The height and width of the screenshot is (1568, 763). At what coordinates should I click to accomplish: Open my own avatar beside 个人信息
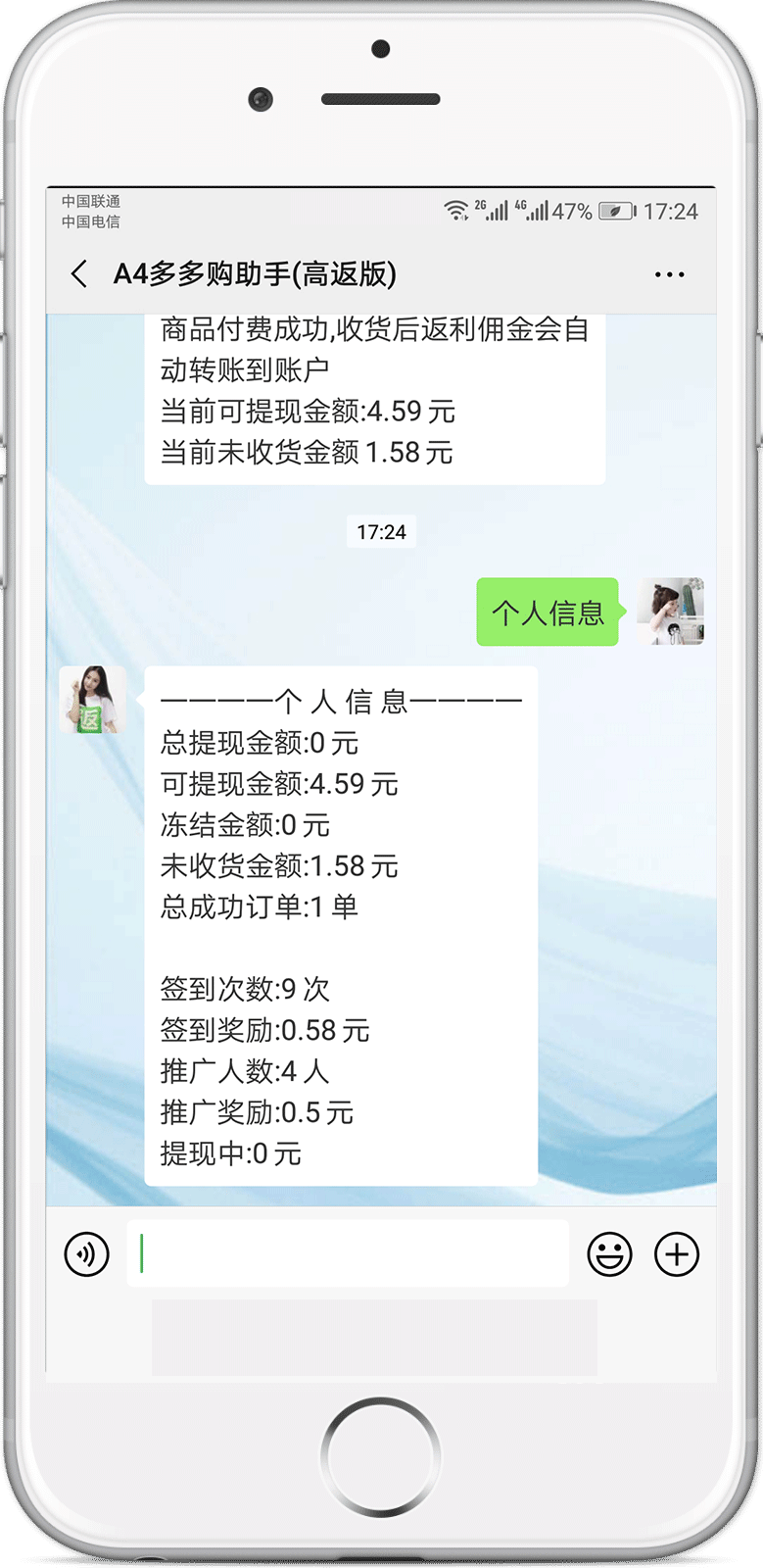(670, 612)
